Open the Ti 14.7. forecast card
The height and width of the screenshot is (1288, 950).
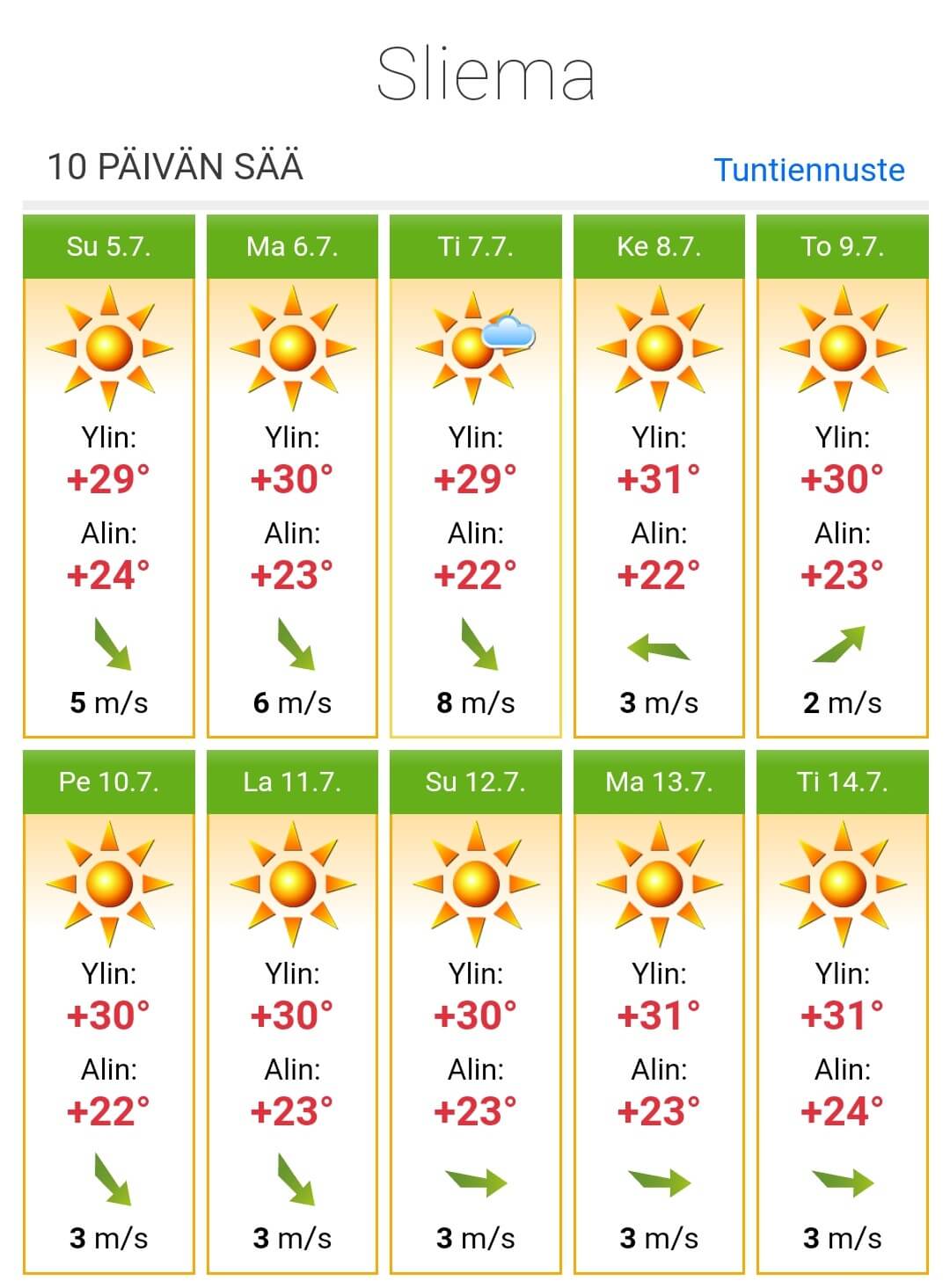click(843, 1012)
